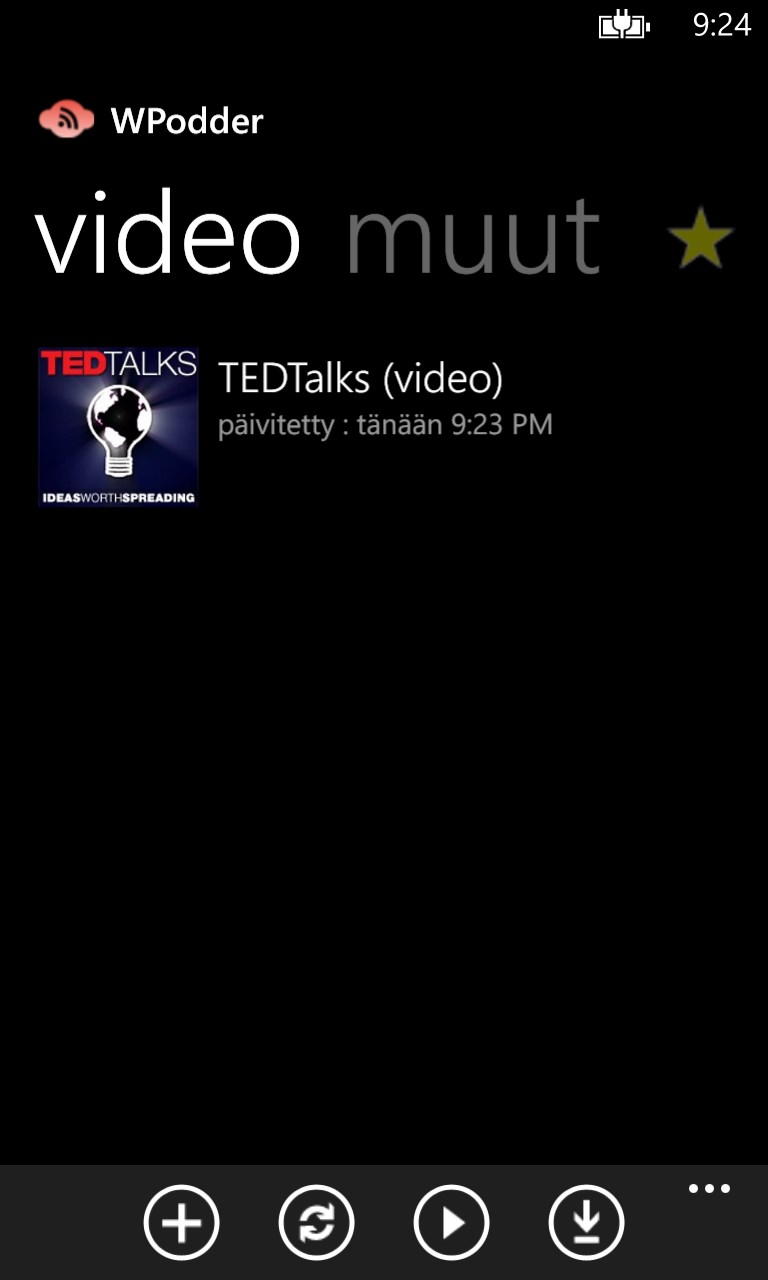Open the player with the play button
This screenshot has height=1280, width=768.
(451, 1223)
